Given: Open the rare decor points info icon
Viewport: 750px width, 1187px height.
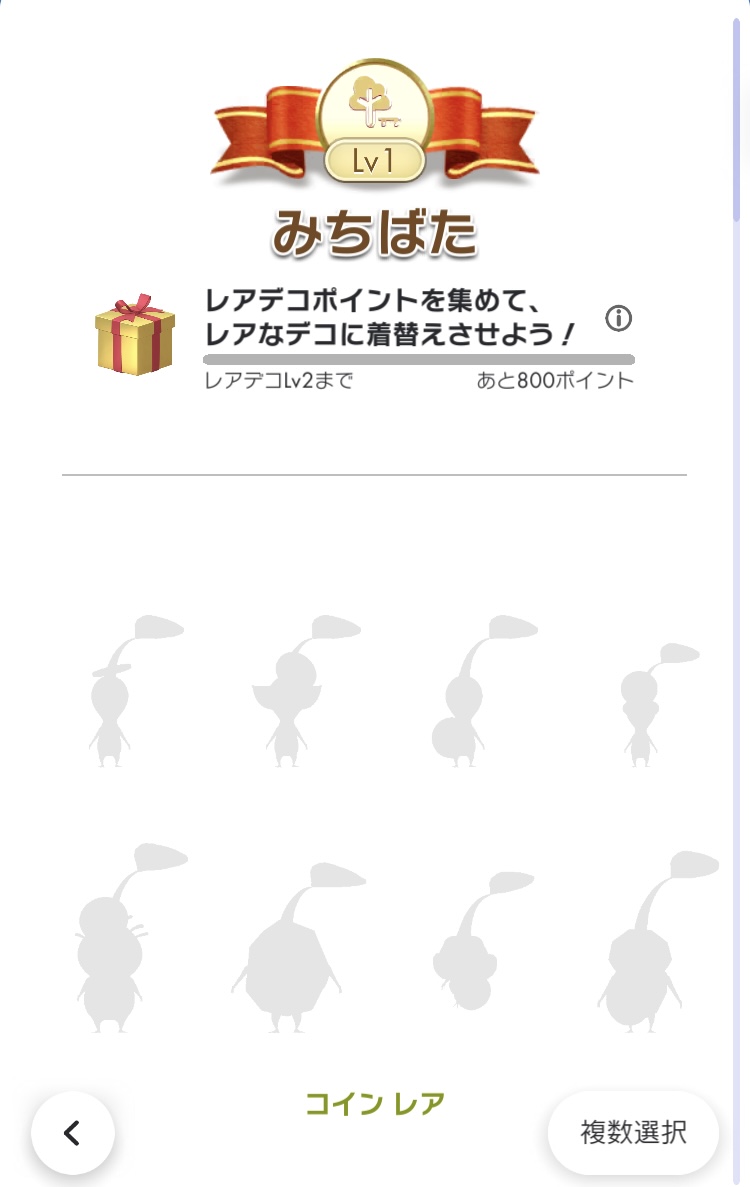Looking at the screenshot, I should click(x=620, y=319).
